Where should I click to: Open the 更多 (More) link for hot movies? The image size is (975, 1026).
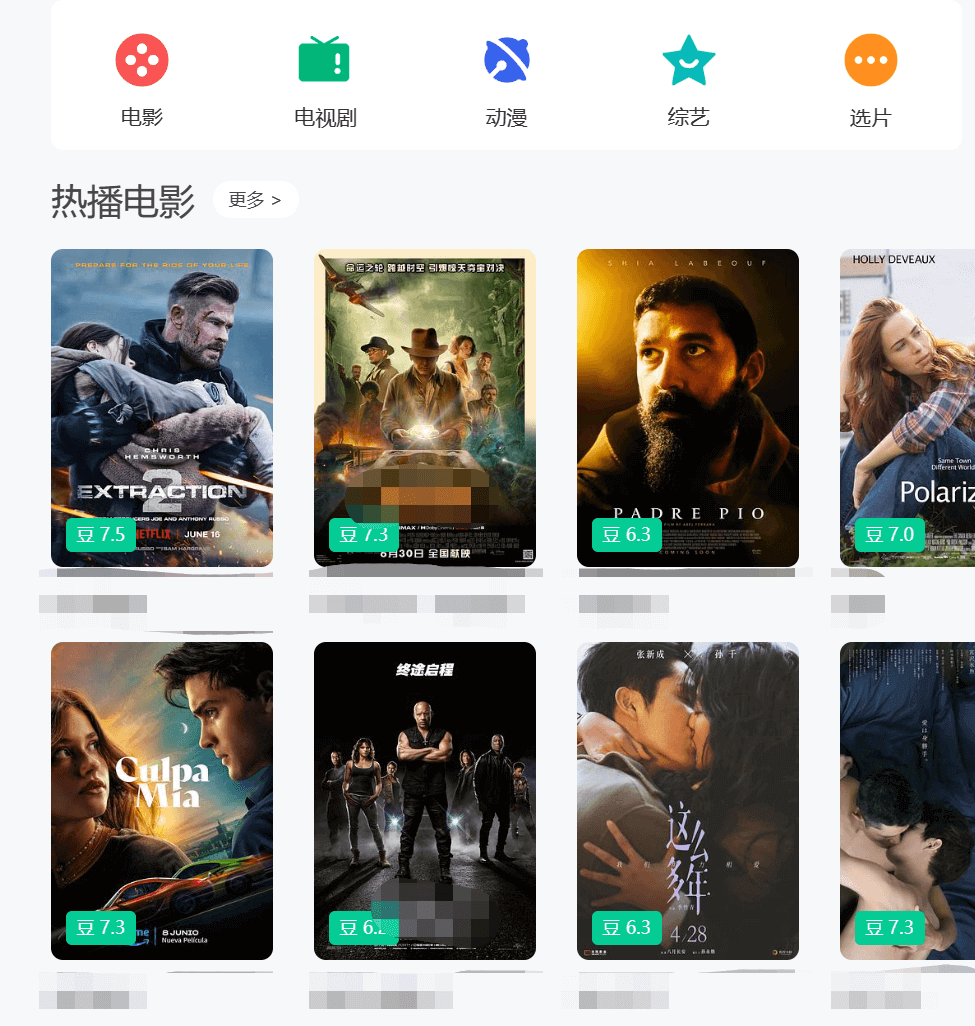click(255, 199)
